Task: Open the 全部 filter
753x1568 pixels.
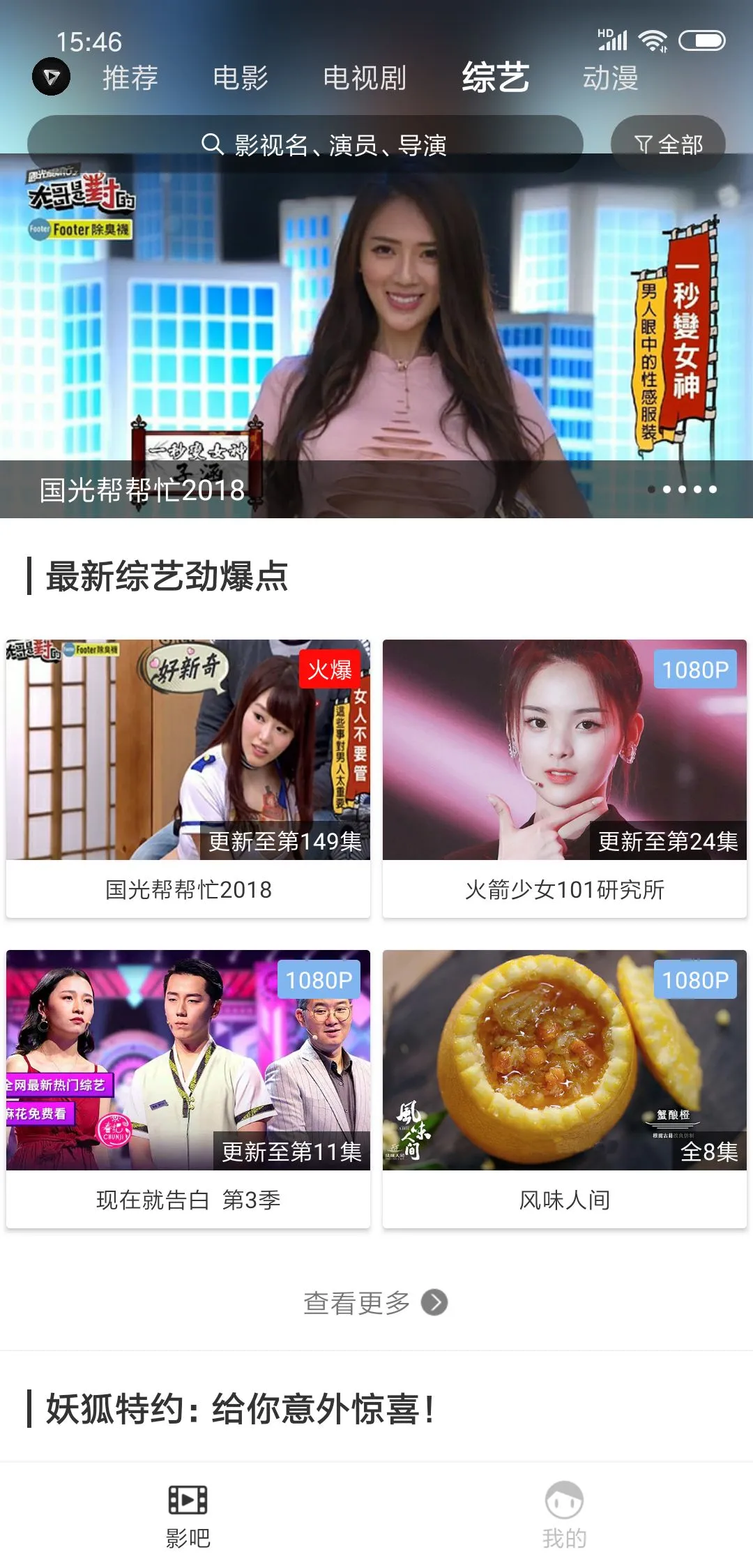Action: [x=668, y=144]
